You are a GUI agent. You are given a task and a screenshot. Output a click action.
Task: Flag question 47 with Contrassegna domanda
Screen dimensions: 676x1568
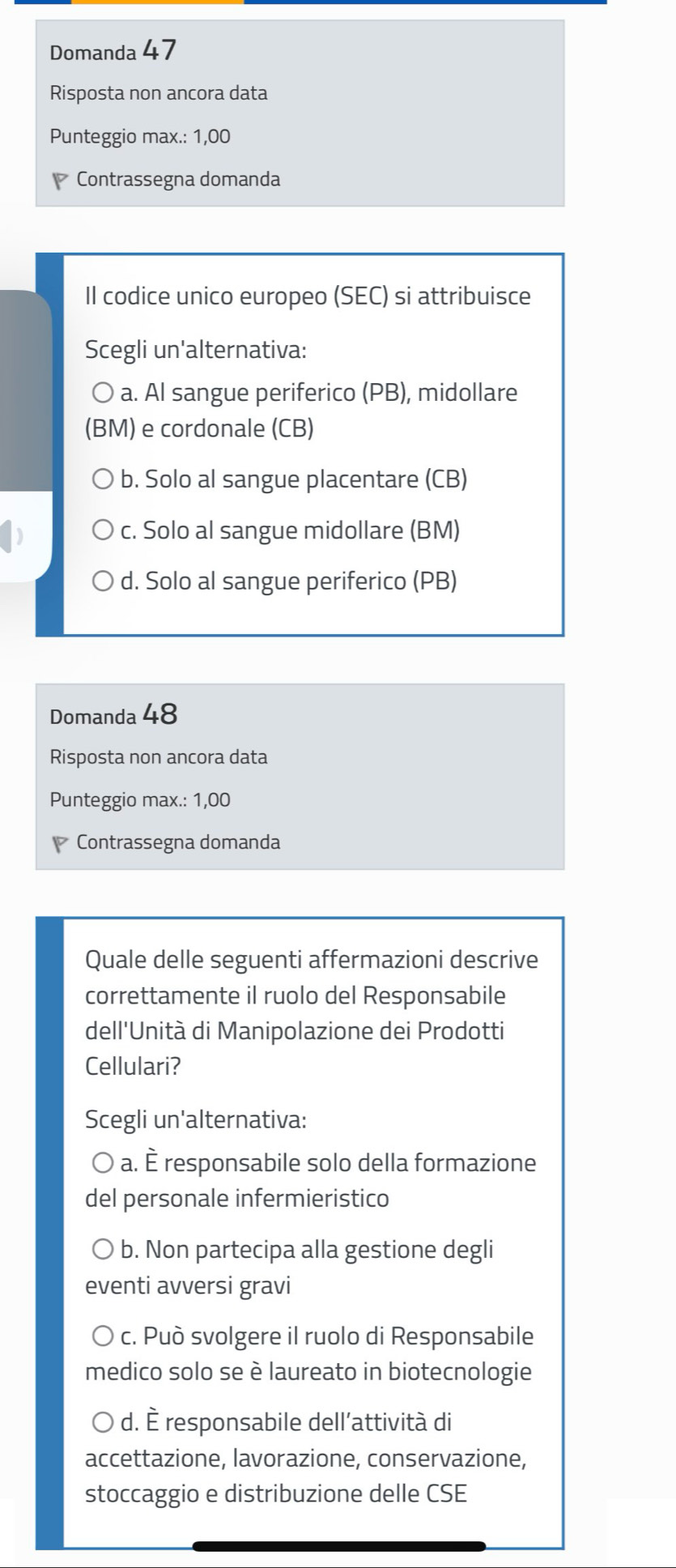pyautogui.click(x=166, y=180)
